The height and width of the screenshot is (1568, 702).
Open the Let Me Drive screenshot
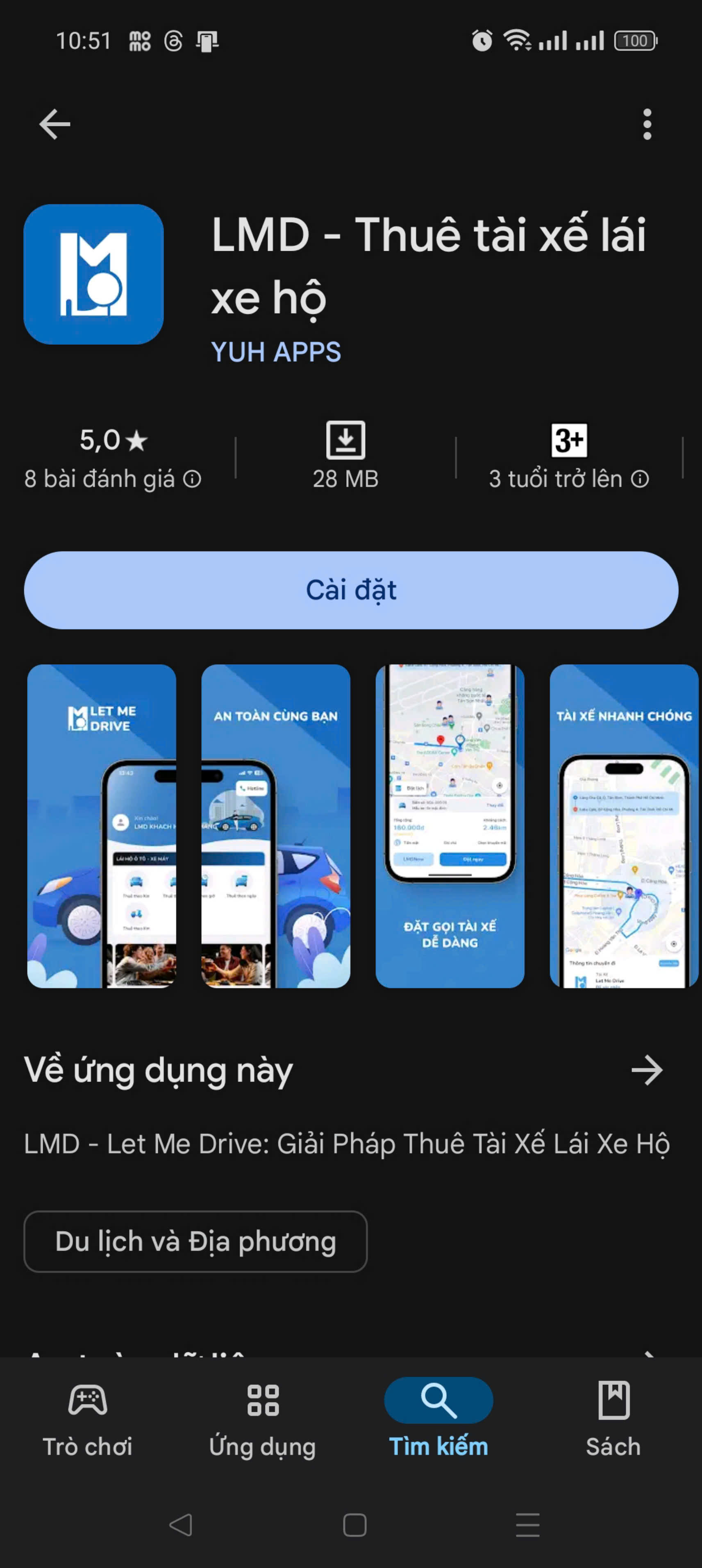[x=102, y=825]
